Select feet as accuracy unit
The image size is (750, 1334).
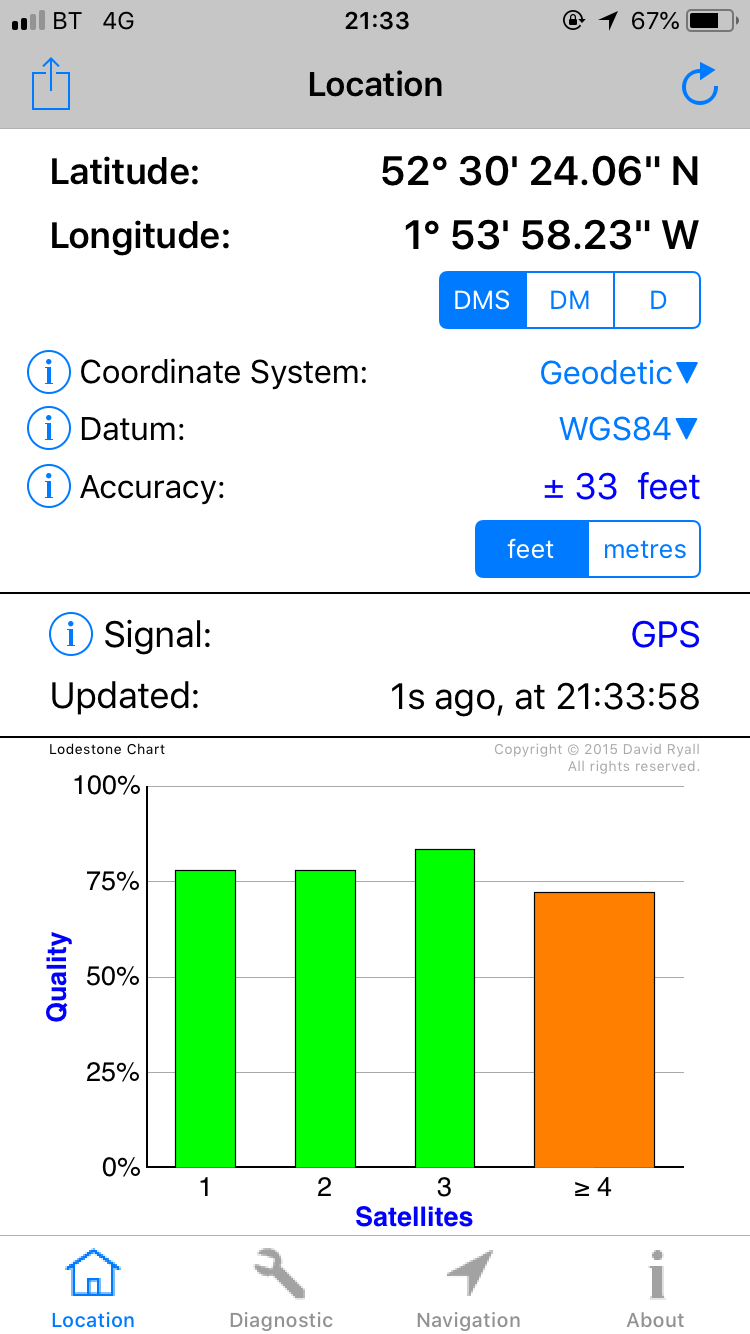pos(531,549)
